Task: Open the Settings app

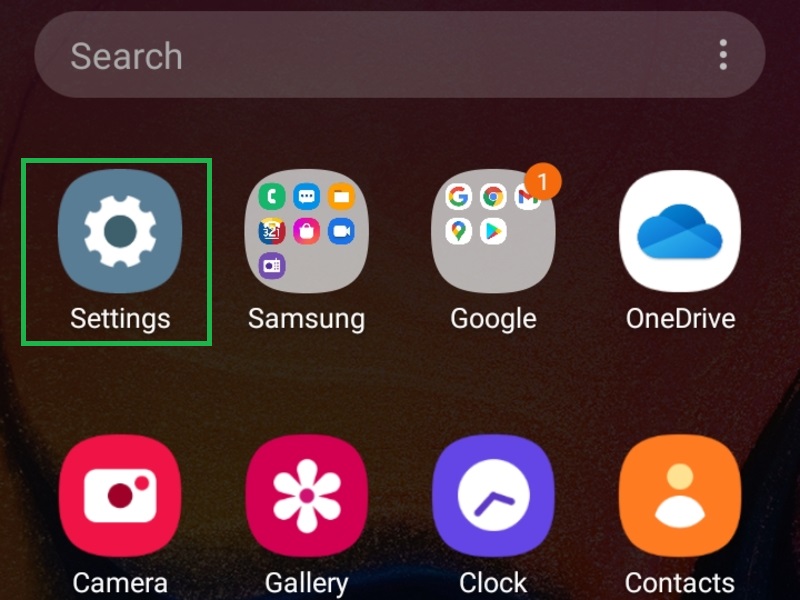Action: coord(120,231)
